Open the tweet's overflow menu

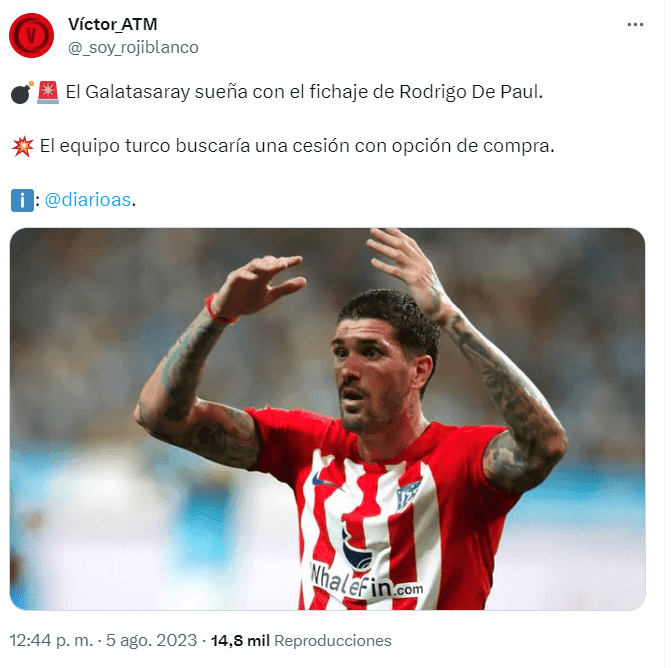635,26
